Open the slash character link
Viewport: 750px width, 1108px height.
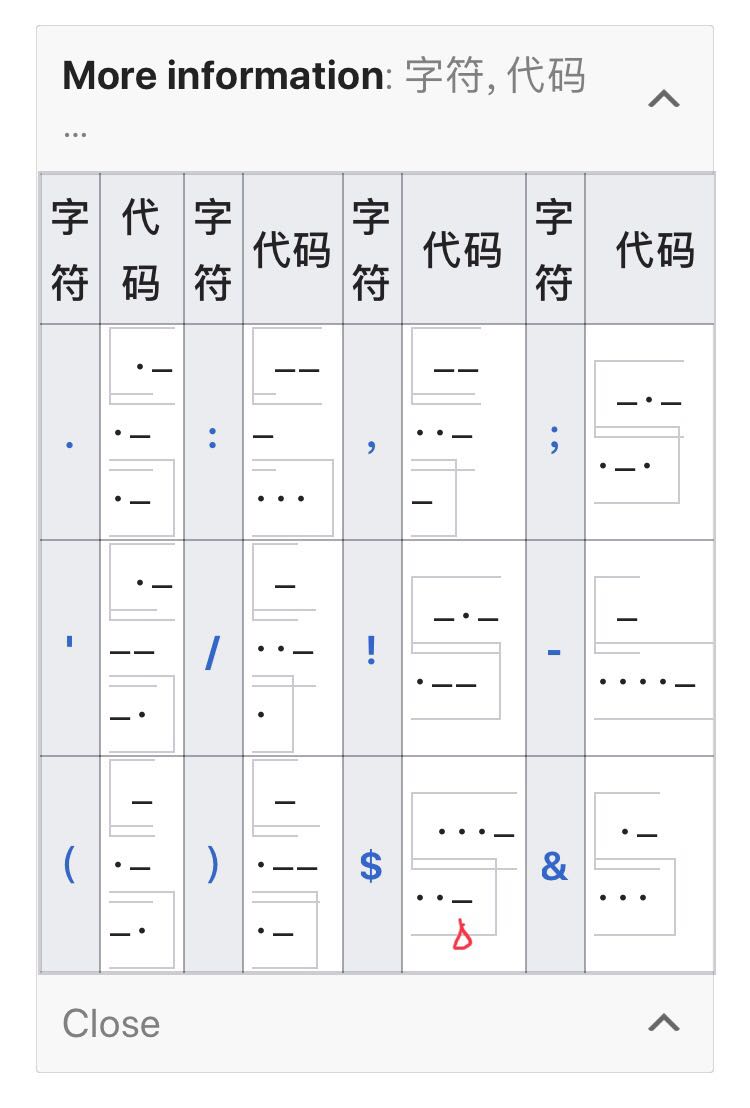[212, 653]
